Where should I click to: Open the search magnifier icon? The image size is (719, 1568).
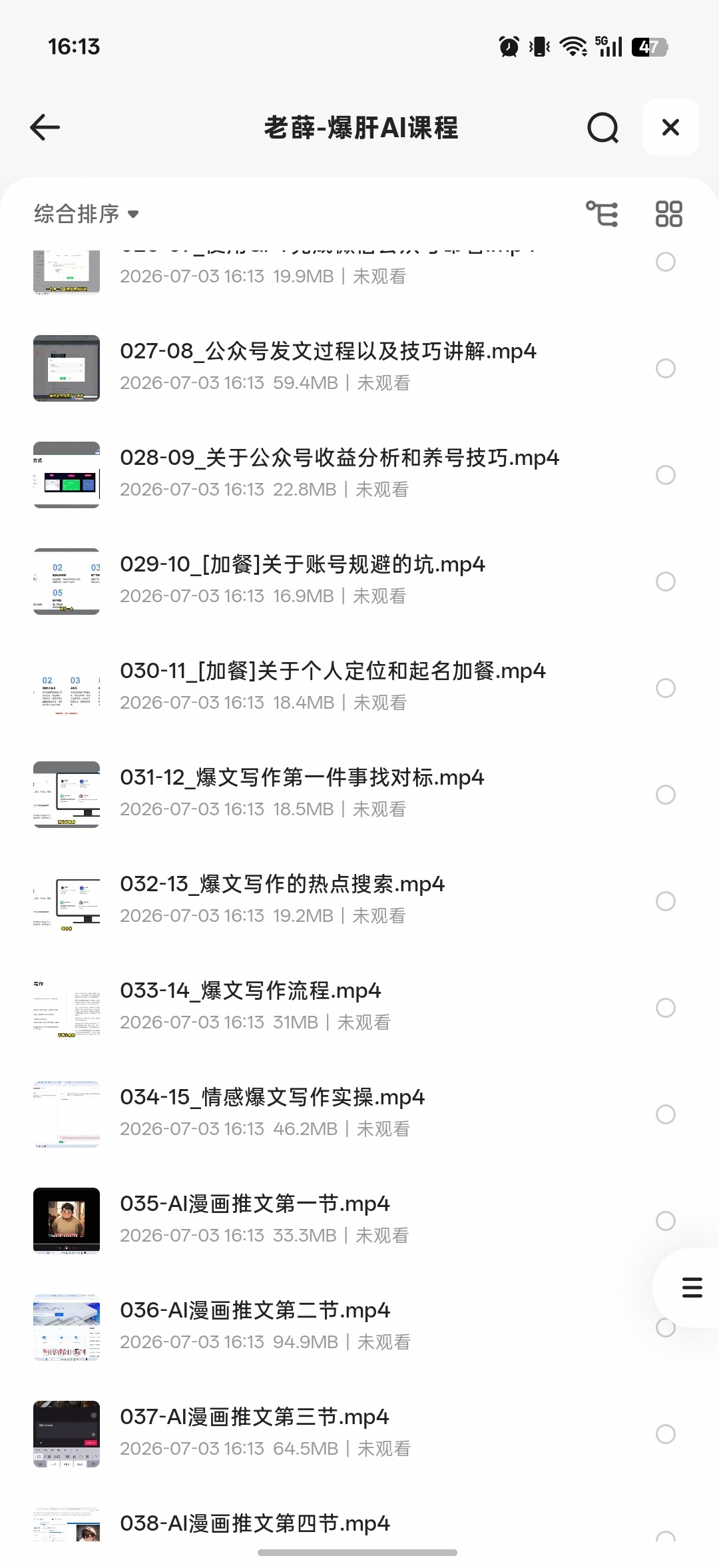pyautogui.click(x=602, y=127)
